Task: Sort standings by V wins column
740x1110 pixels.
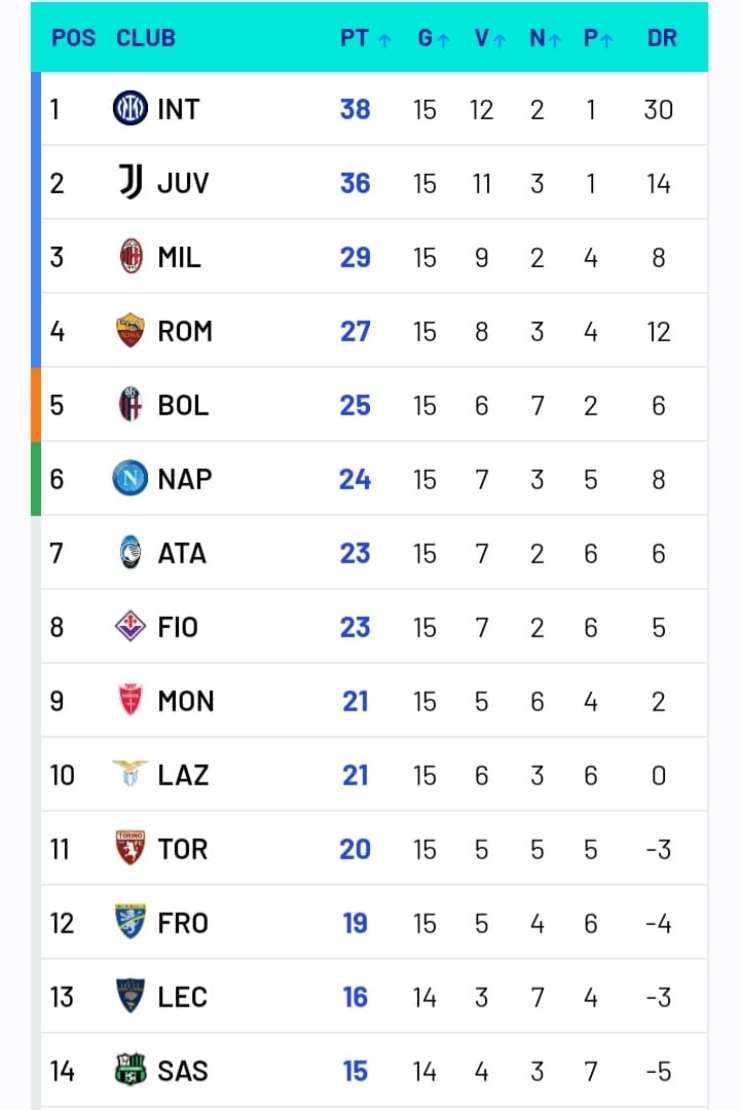Action: 490,38
